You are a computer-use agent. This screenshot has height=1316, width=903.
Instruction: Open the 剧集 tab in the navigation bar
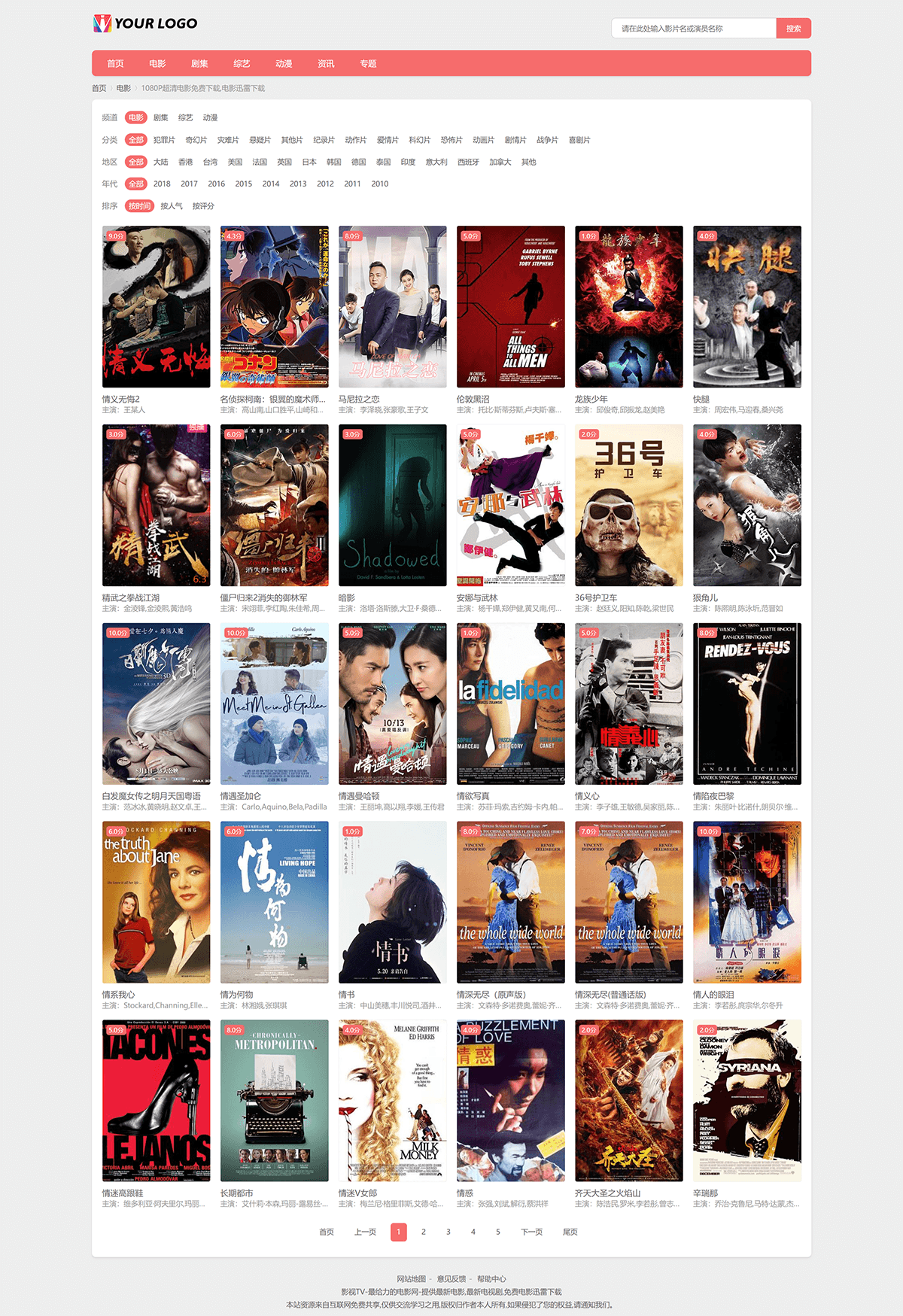(x=199, y=64)
